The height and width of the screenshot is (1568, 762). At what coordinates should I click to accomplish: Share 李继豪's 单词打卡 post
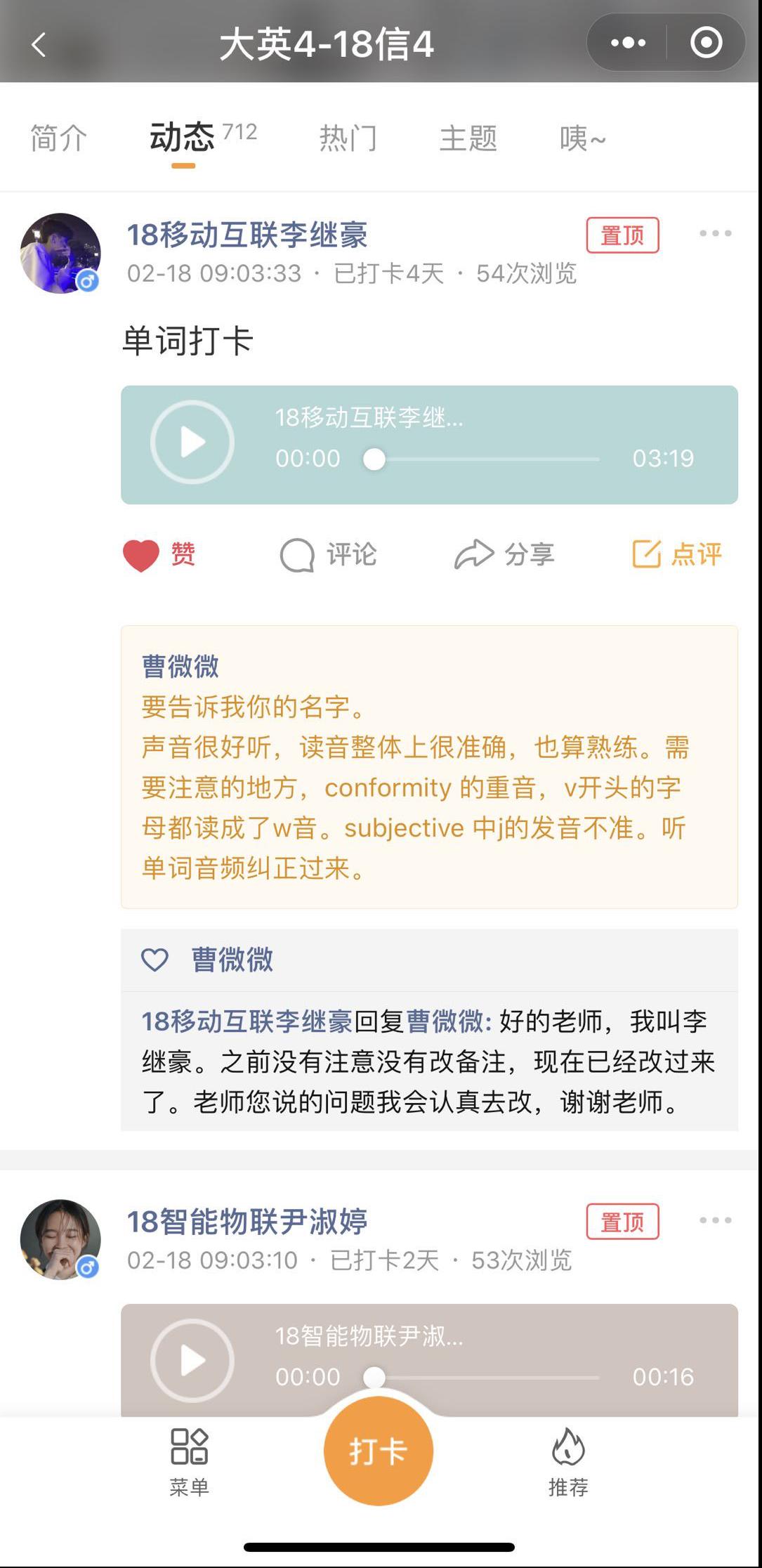(x=504, y=555)
